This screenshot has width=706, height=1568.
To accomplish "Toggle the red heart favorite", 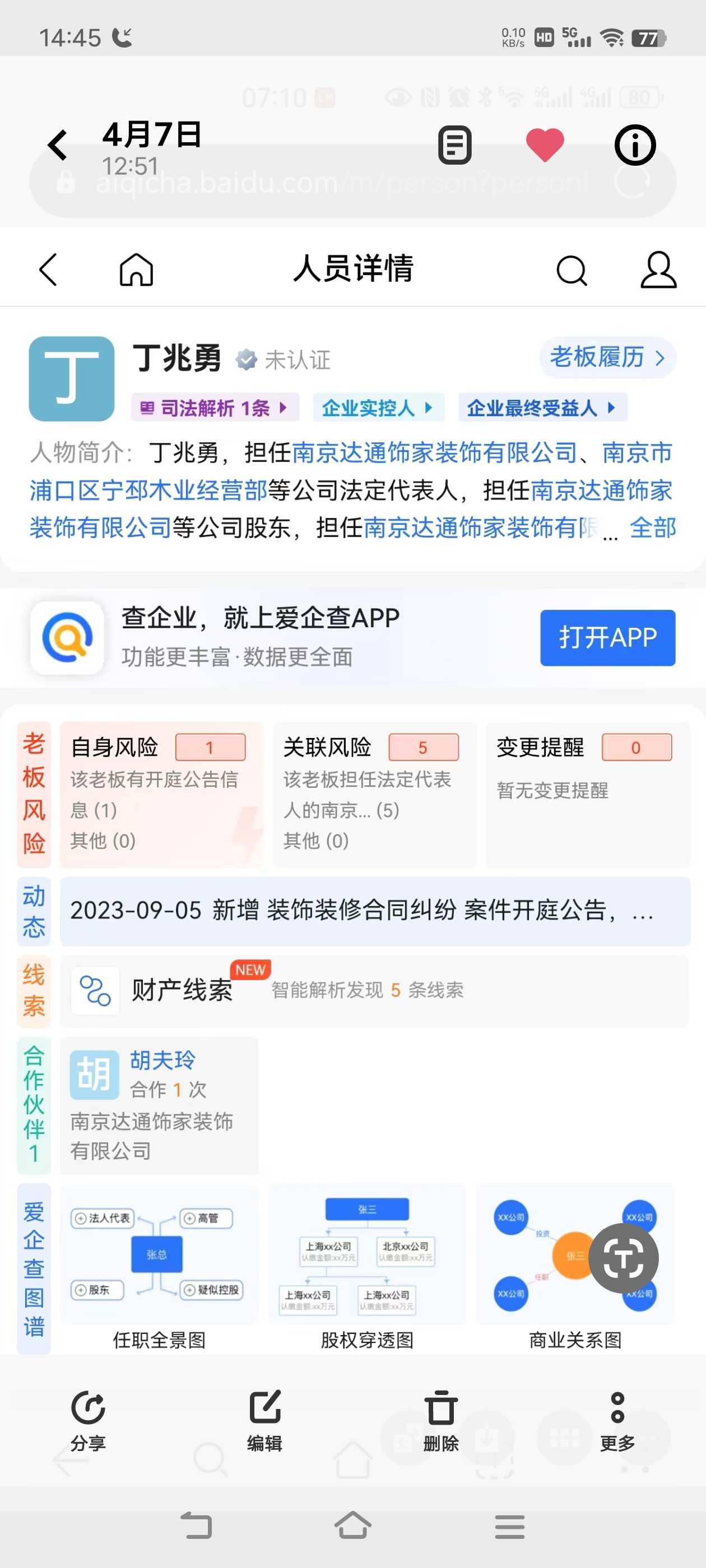I will [545, 145].
